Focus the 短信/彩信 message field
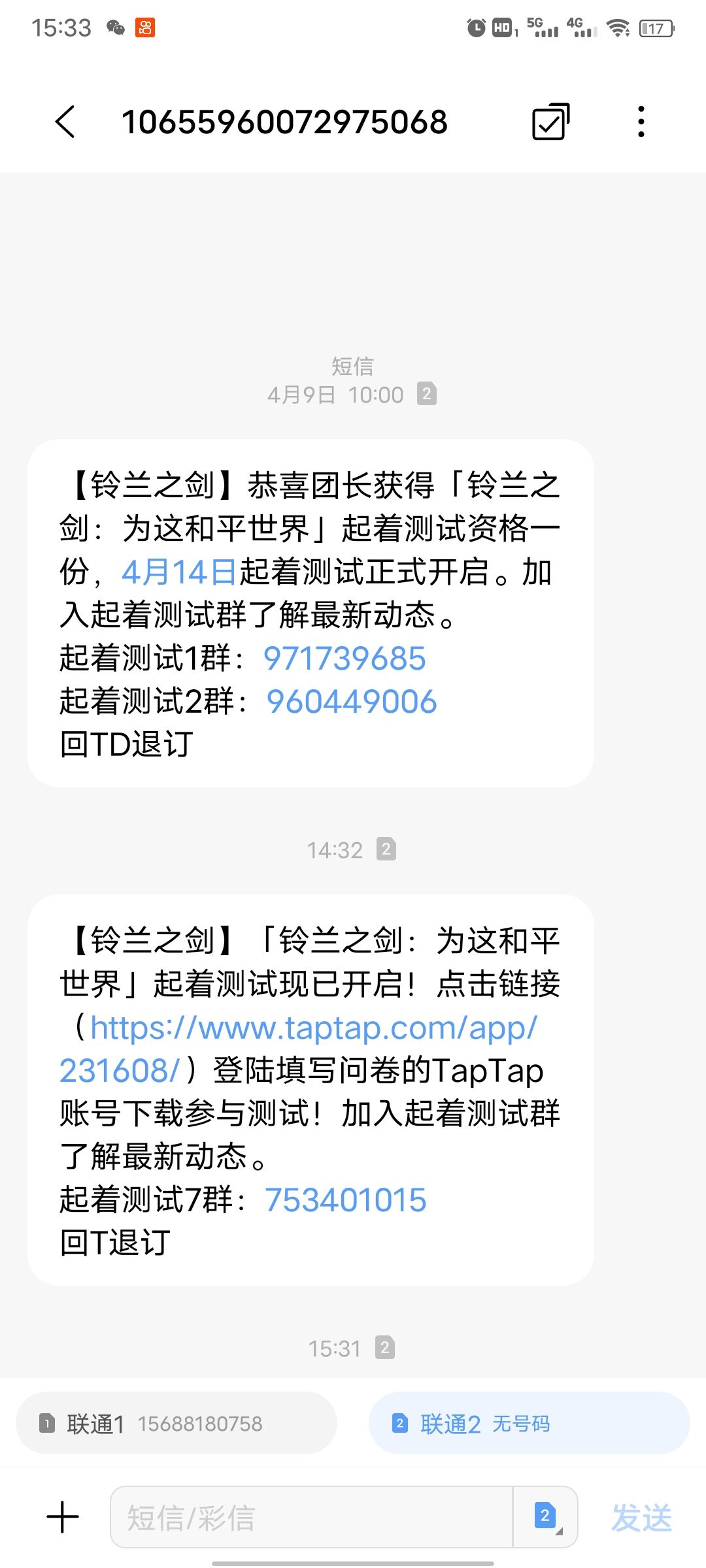 [312, 1517]
